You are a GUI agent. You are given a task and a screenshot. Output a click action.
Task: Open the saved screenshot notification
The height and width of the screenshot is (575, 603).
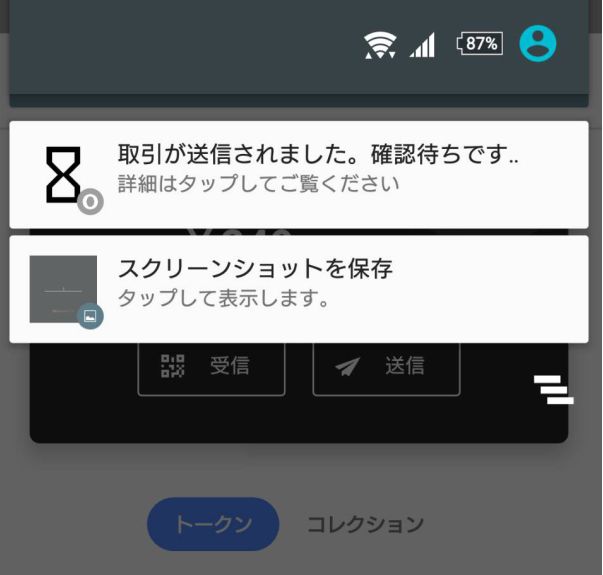(x=300, y=288)
